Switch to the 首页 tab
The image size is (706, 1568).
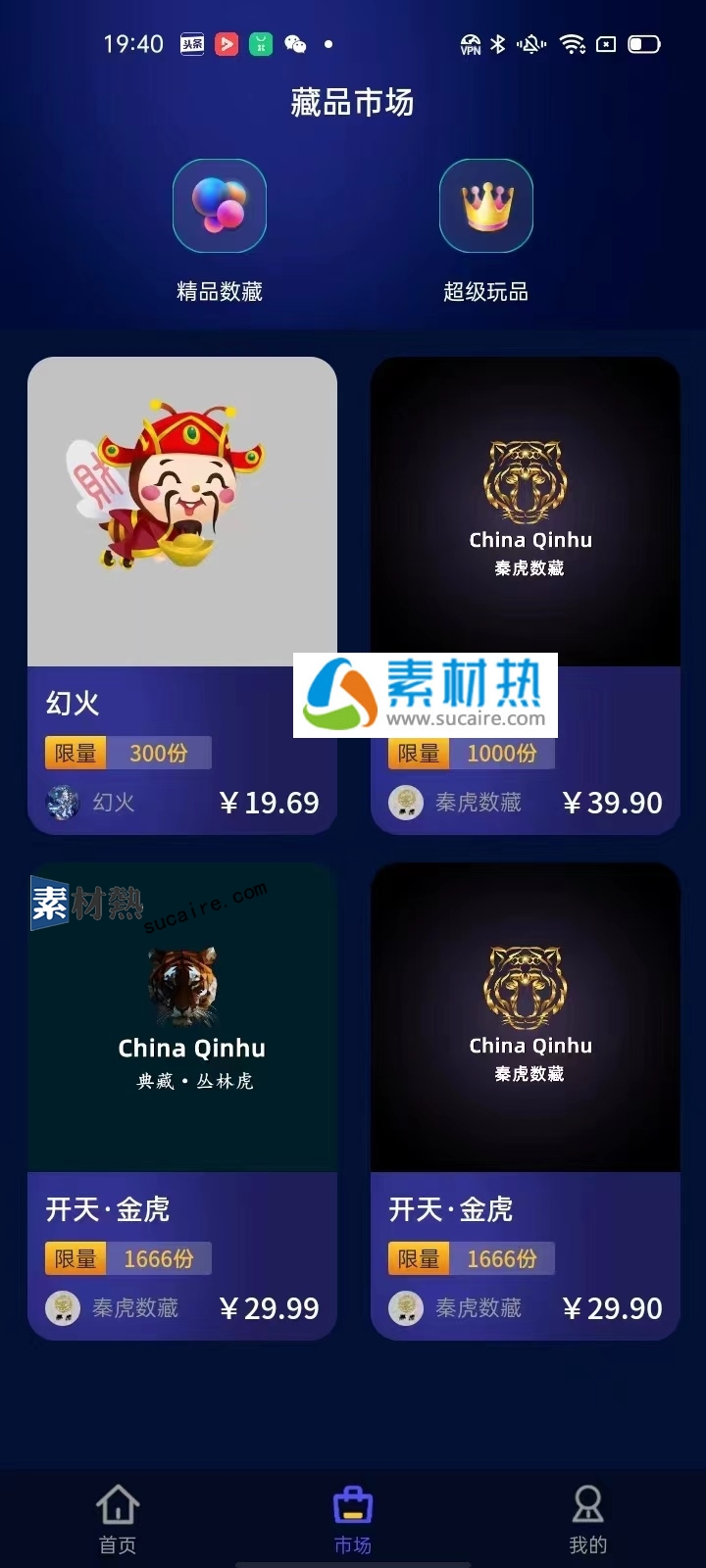click(x=118, y=1517)
